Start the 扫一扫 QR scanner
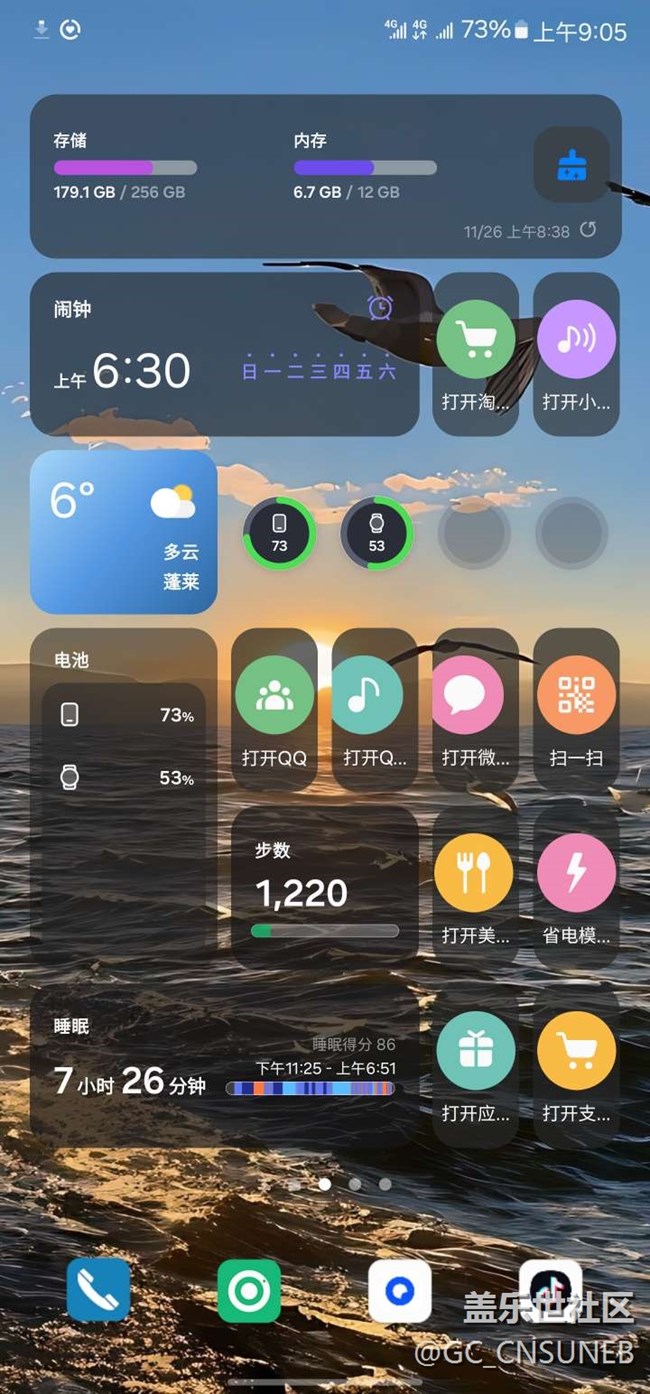Screen dimensions: 650x1394 576,697
